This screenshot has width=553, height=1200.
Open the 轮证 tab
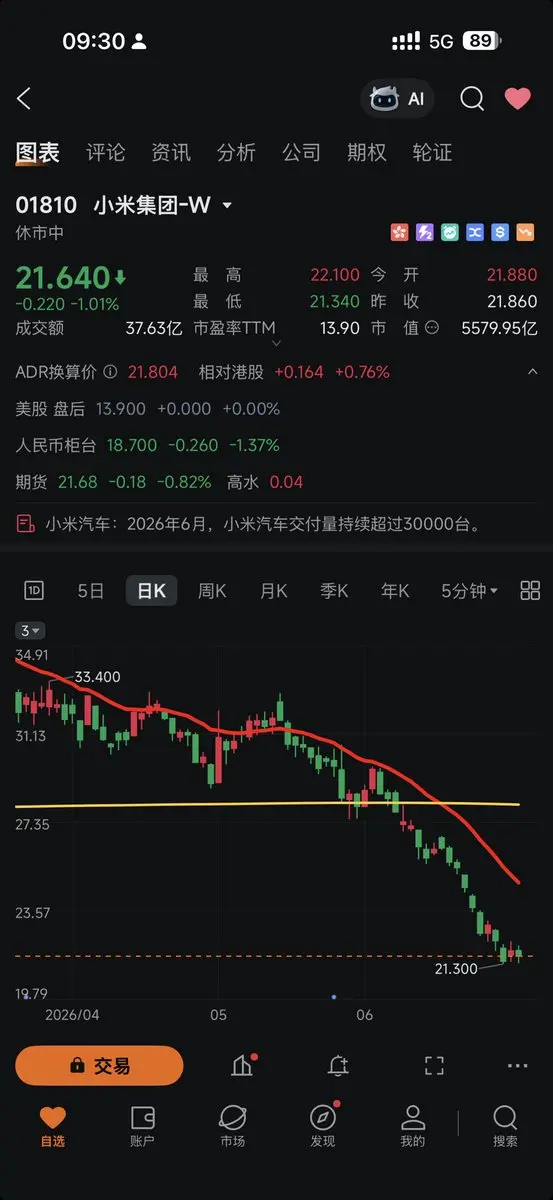click(x=432, y=152)
